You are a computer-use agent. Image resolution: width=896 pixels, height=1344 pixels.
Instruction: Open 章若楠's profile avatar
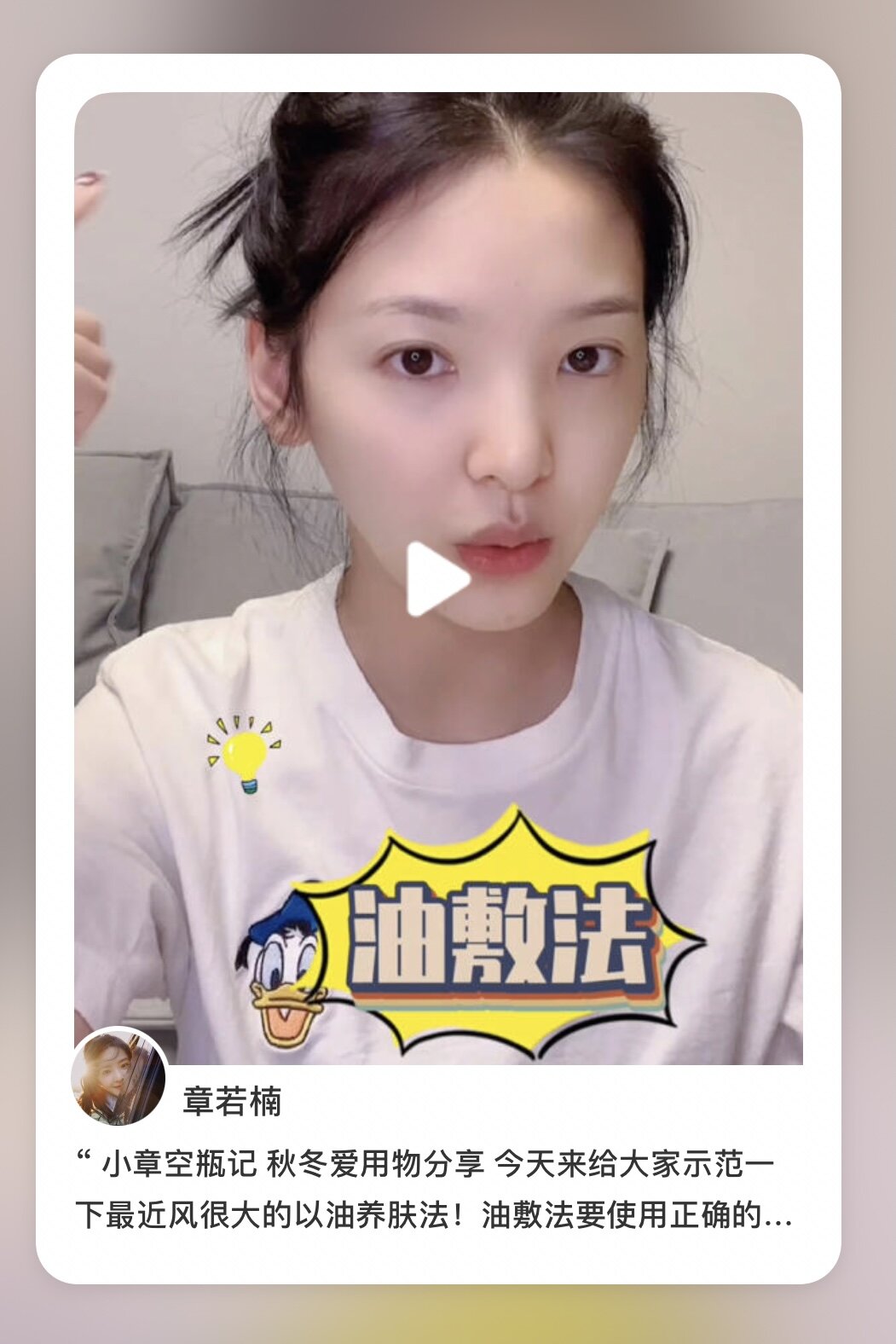coord(119,1075)
